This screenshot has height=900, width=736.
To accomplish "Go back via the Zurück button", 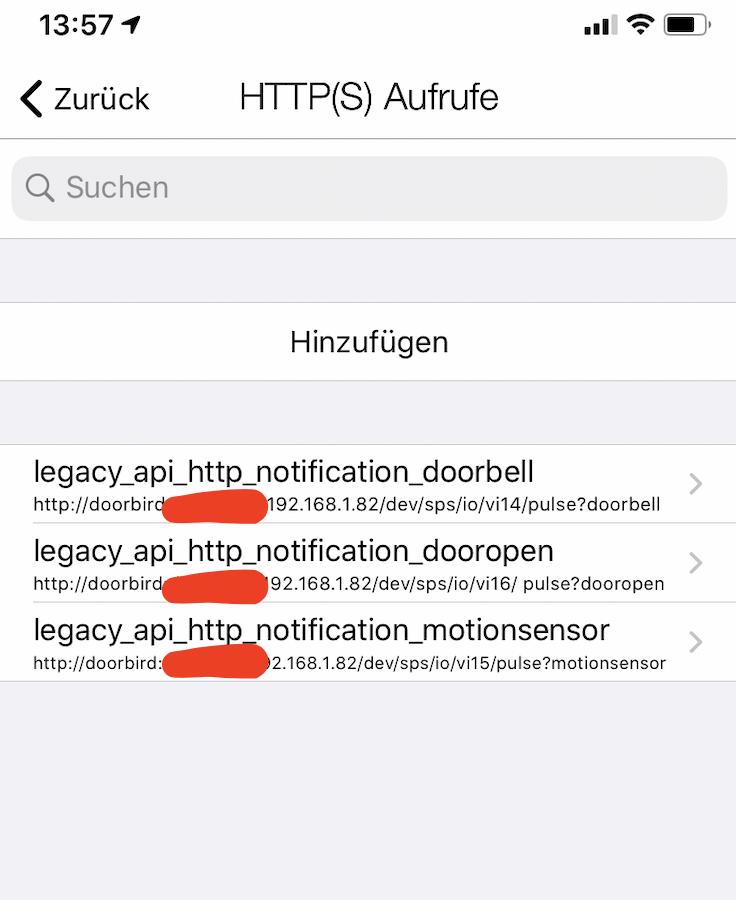I will click(84, 99).
